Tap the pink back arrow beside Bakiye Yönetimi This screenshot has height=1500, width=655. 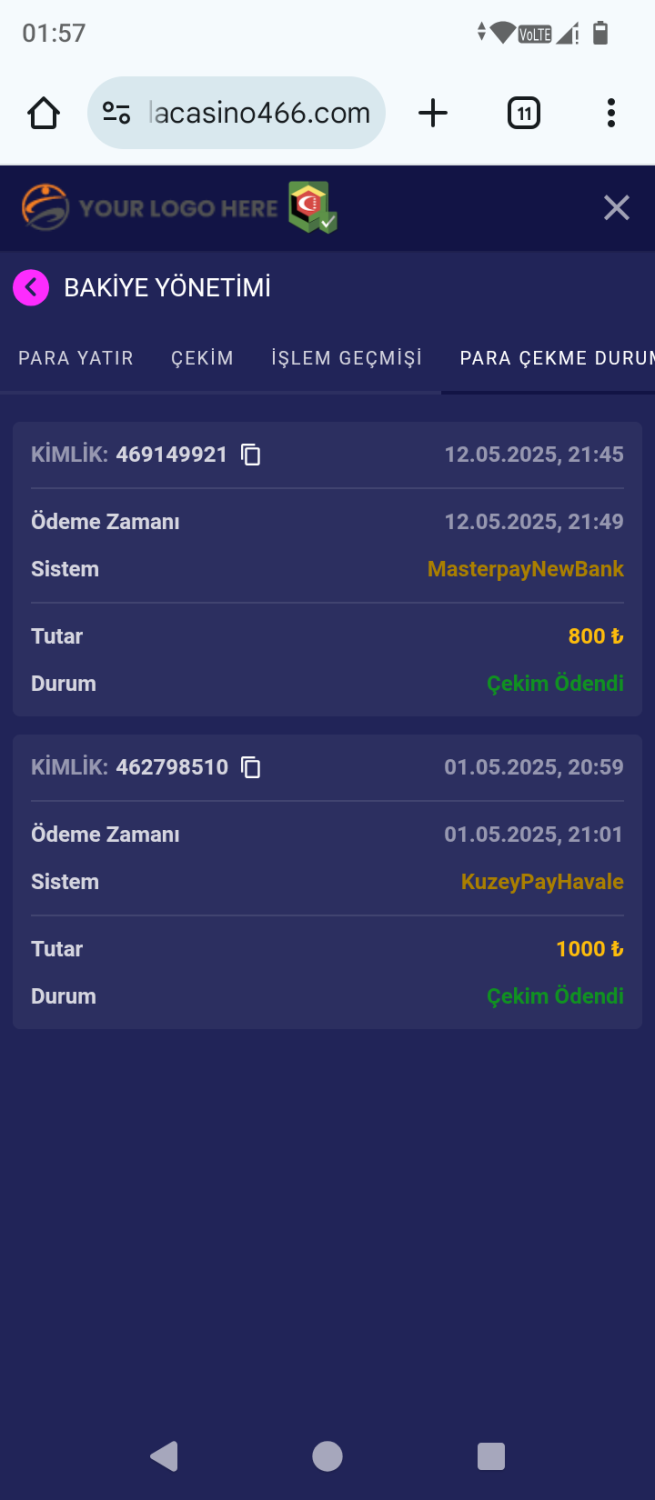pyautogui.click(x=31, y=288)
